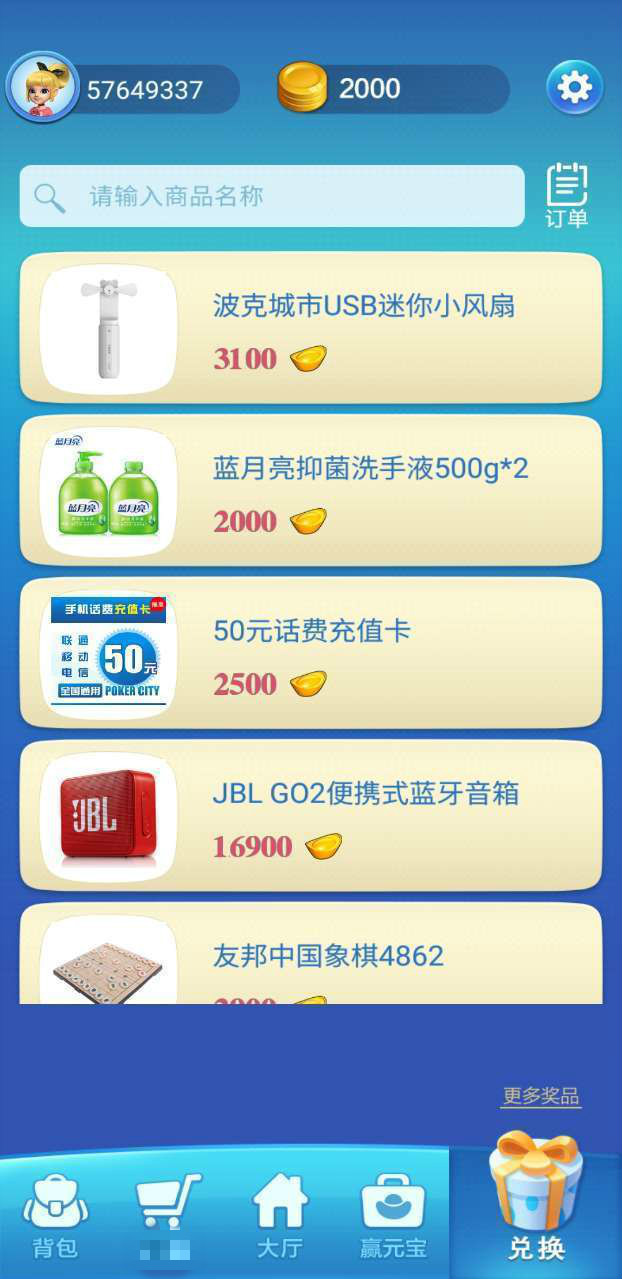Select the 蓝月亮抑菌洗手液500g*2 prize

[311, 490]
